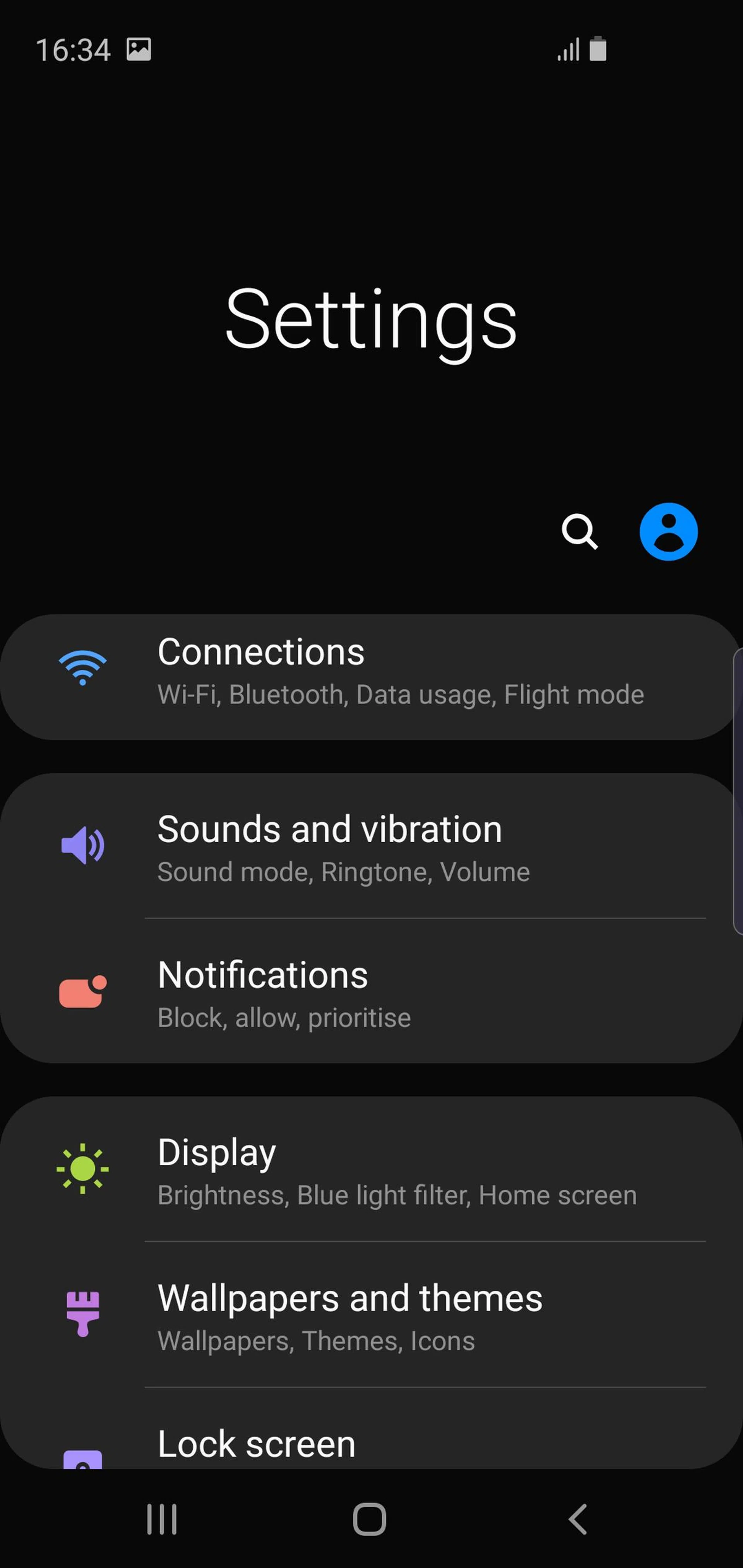This screenshot has width=743, height=1568.
Task: Tap the system back button
Action: (577, 1519)
